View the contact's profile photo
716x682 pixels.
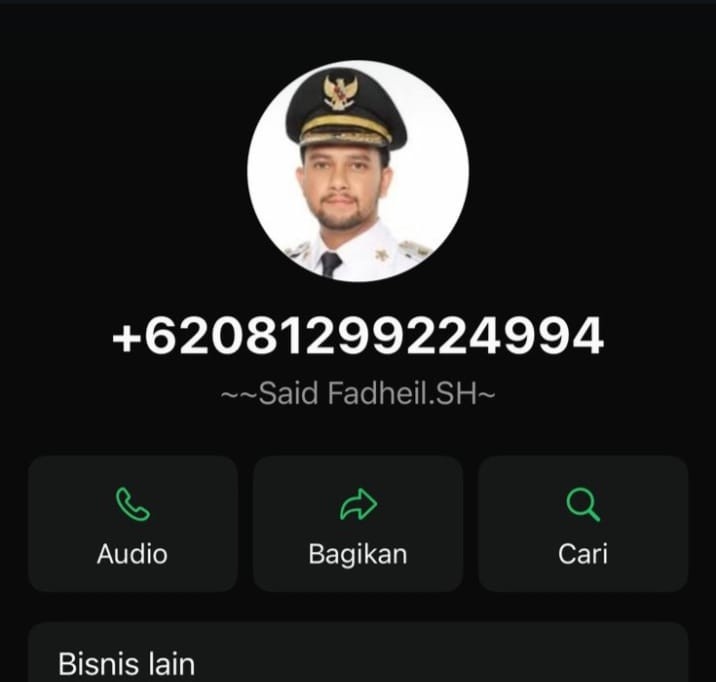pos(357,171)
